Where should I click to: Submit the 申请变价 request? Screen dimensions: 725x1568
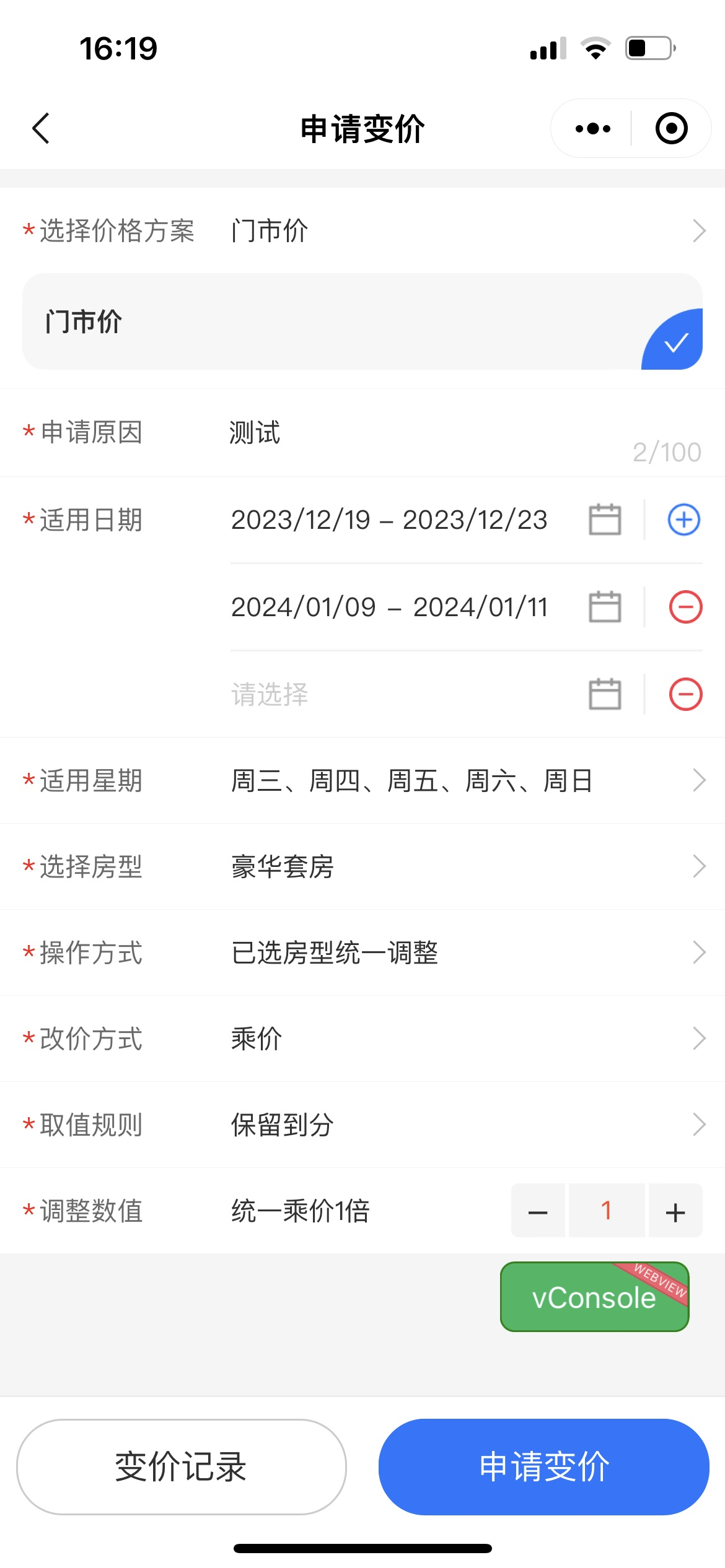tap(544, 1467)
